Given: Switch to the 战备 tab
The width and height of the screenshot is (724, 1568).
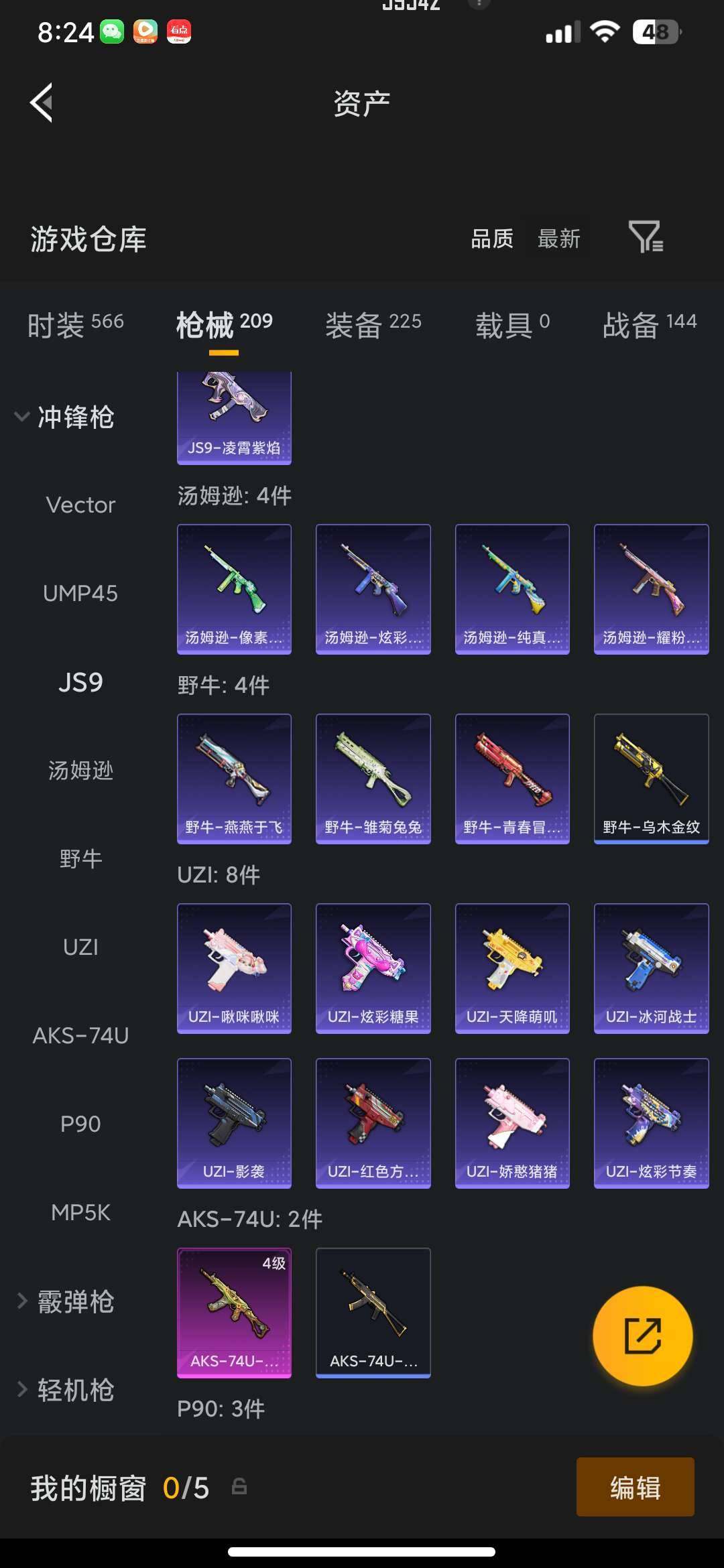Looking at the screenshot, I should tap(649, 325).
